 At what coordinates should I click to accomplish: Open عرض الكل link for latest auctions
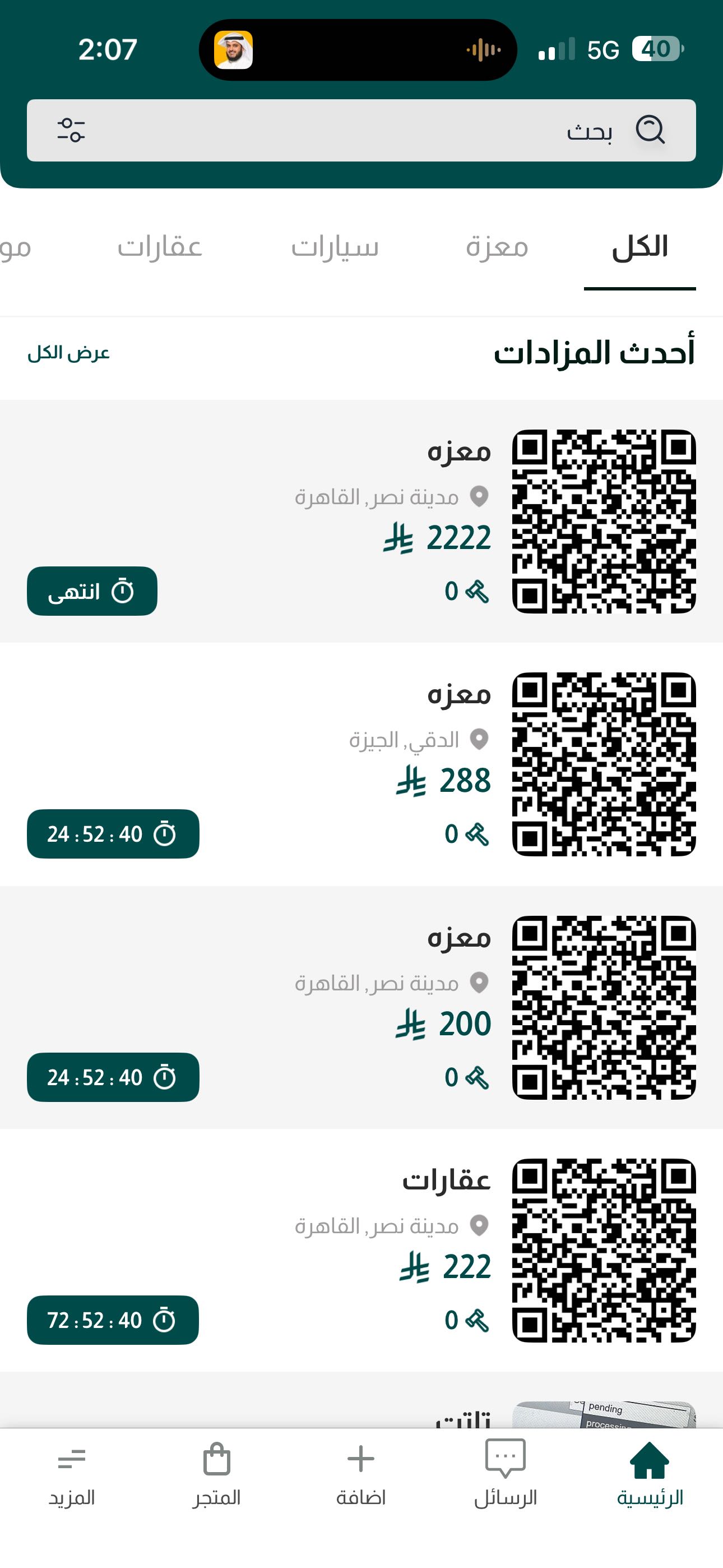(x=68, y=353)
